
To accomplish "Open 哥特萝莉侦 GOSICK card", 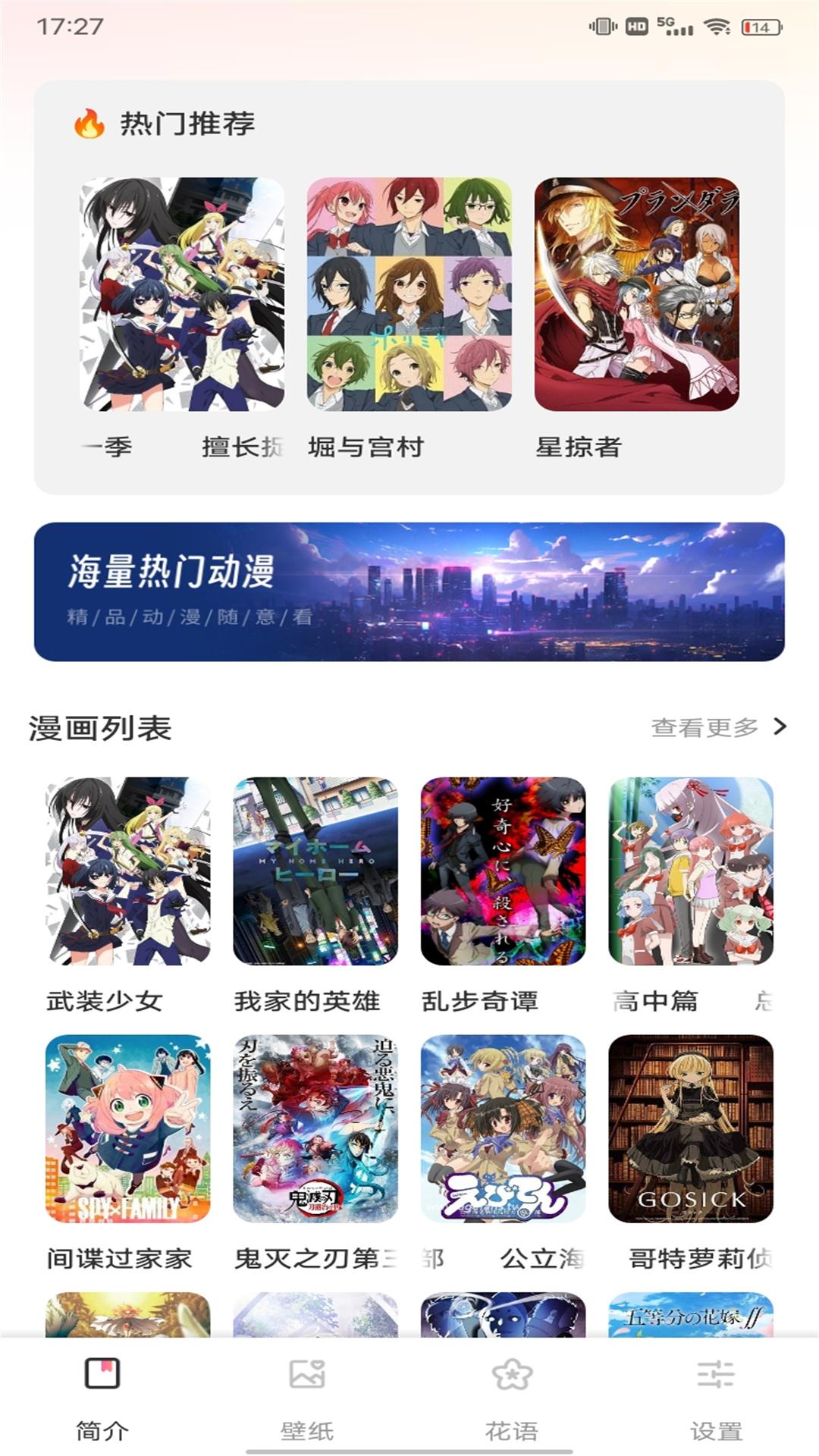I will [691, 1128].
